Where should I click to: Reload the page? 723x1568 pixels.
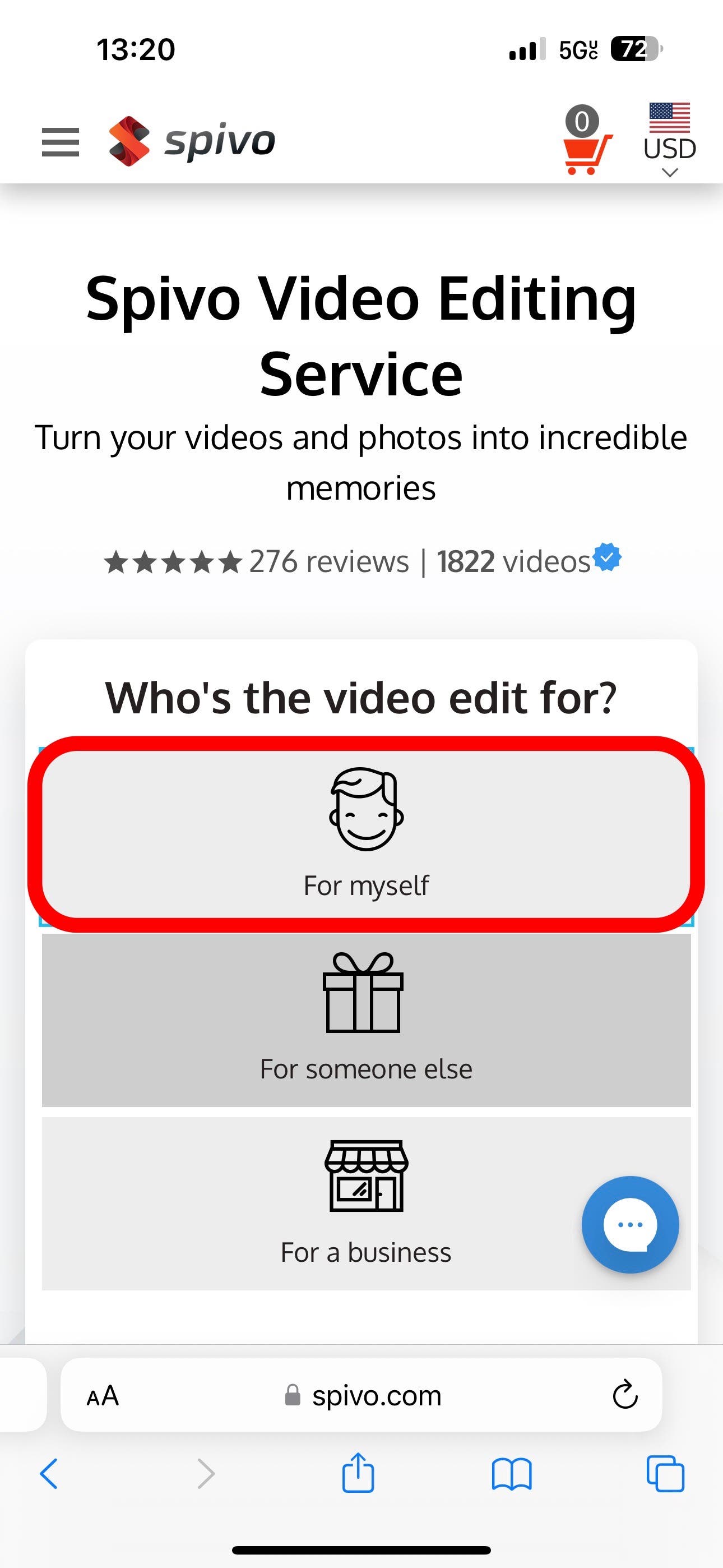click(625, 1396)
